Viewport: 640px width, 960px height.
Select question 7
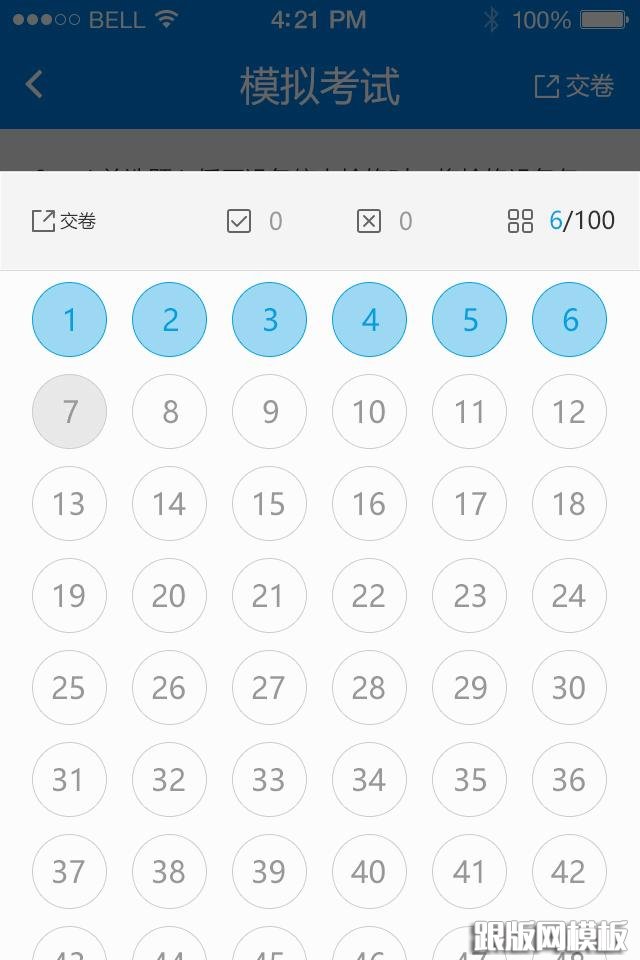[70, 412]
